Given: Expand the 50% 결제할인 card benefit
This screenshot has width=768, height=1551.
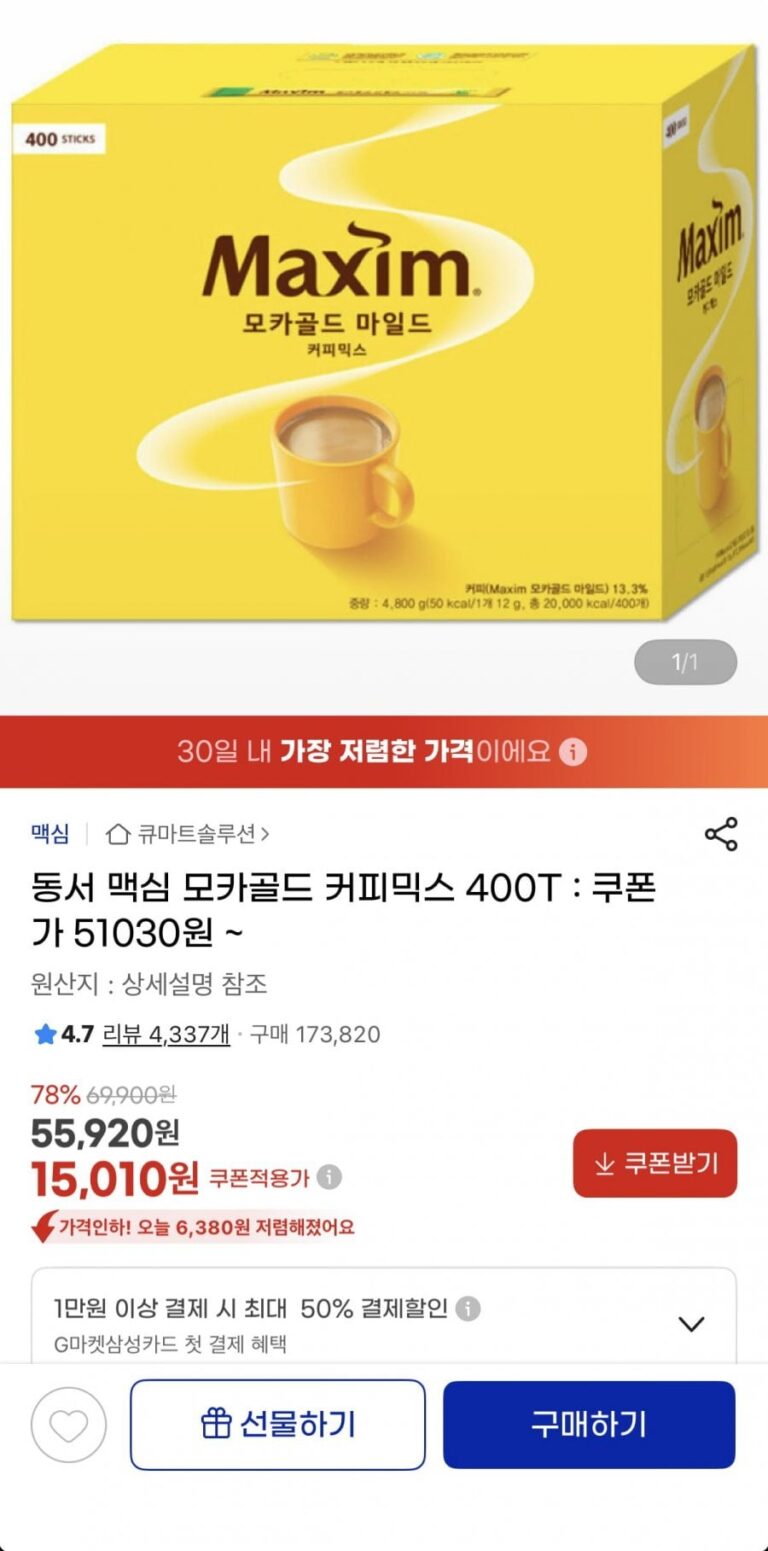Looking at the screenshot, I should tap(691, 1324).
